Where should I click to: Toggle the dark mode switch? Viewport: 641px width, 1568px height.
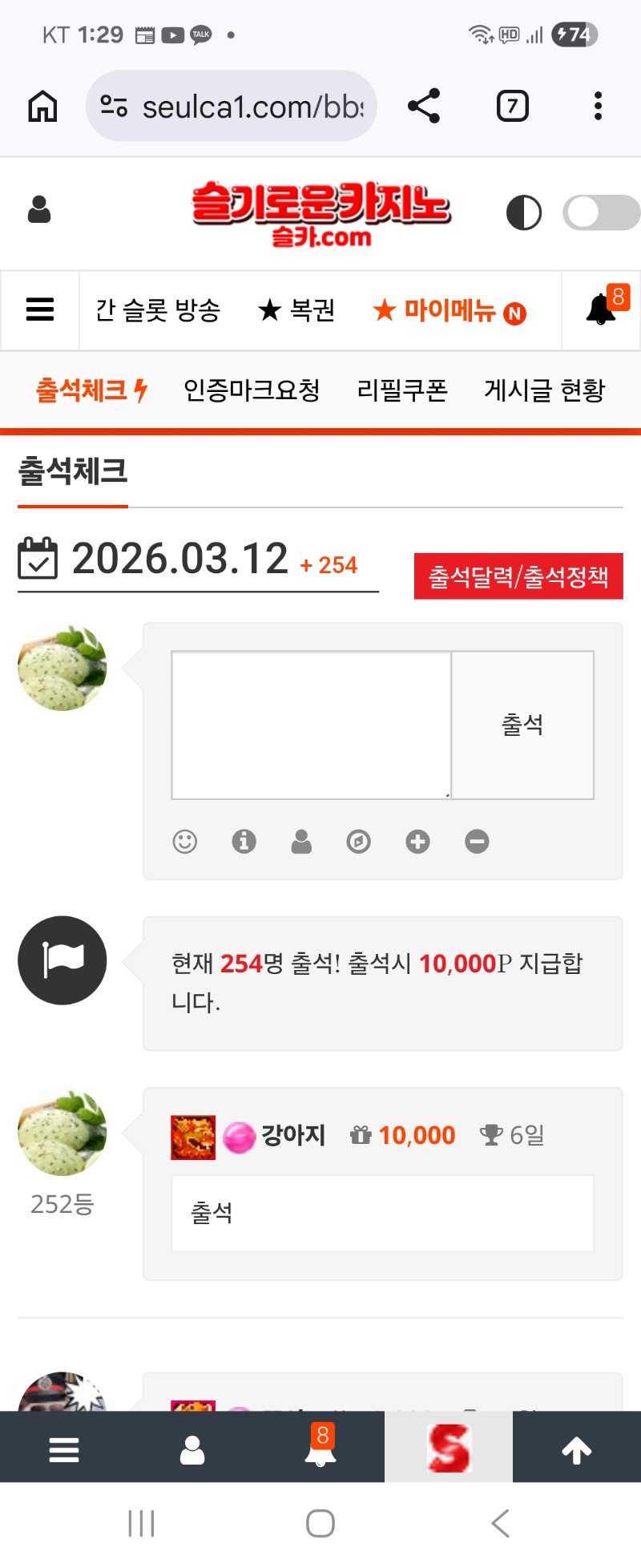(x=601, y=213)
